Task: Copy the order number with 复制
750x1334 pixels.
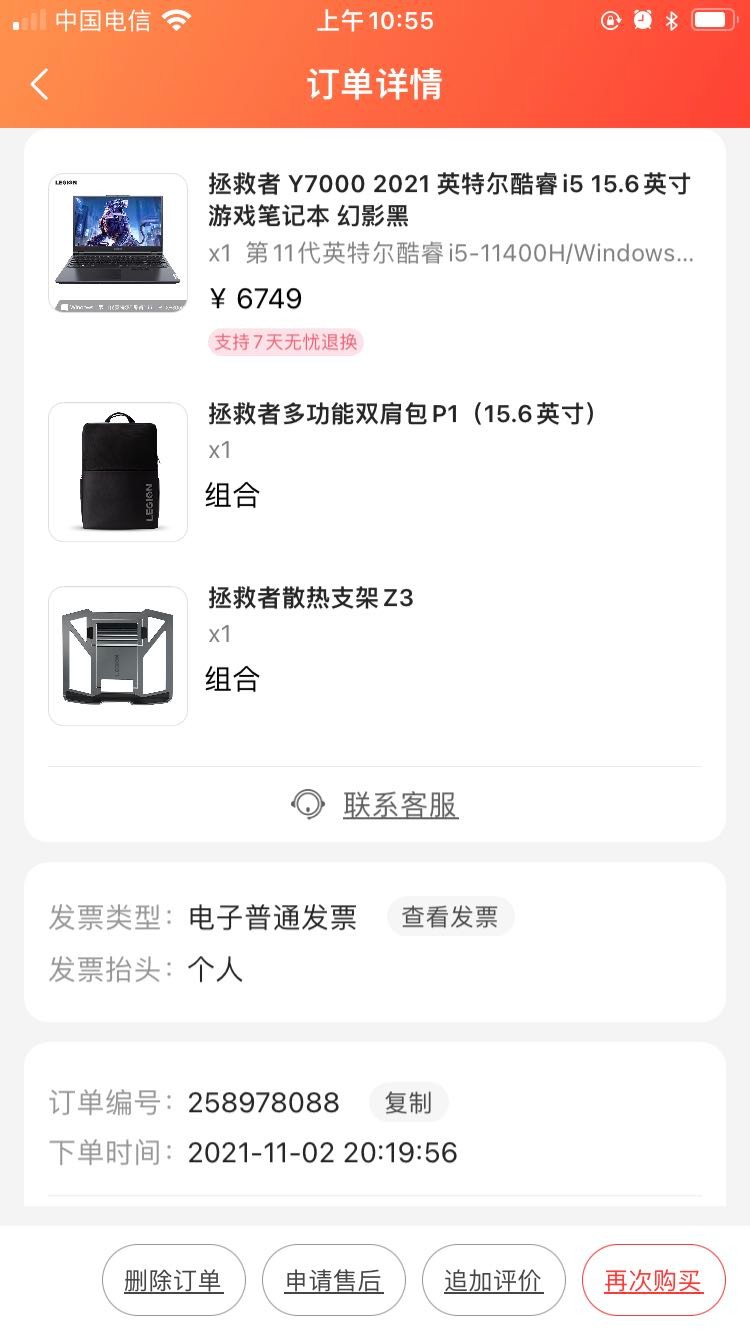Action: click(x=408, y=1103)
